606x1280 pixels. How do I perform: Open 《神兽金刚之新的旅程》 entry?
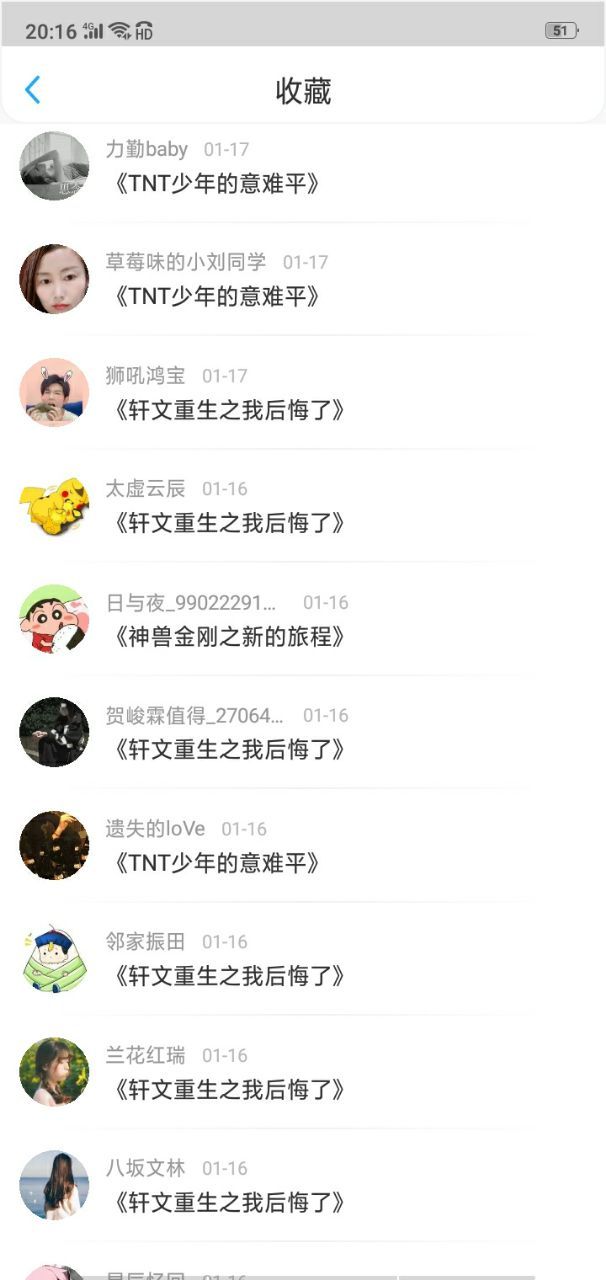303,619
